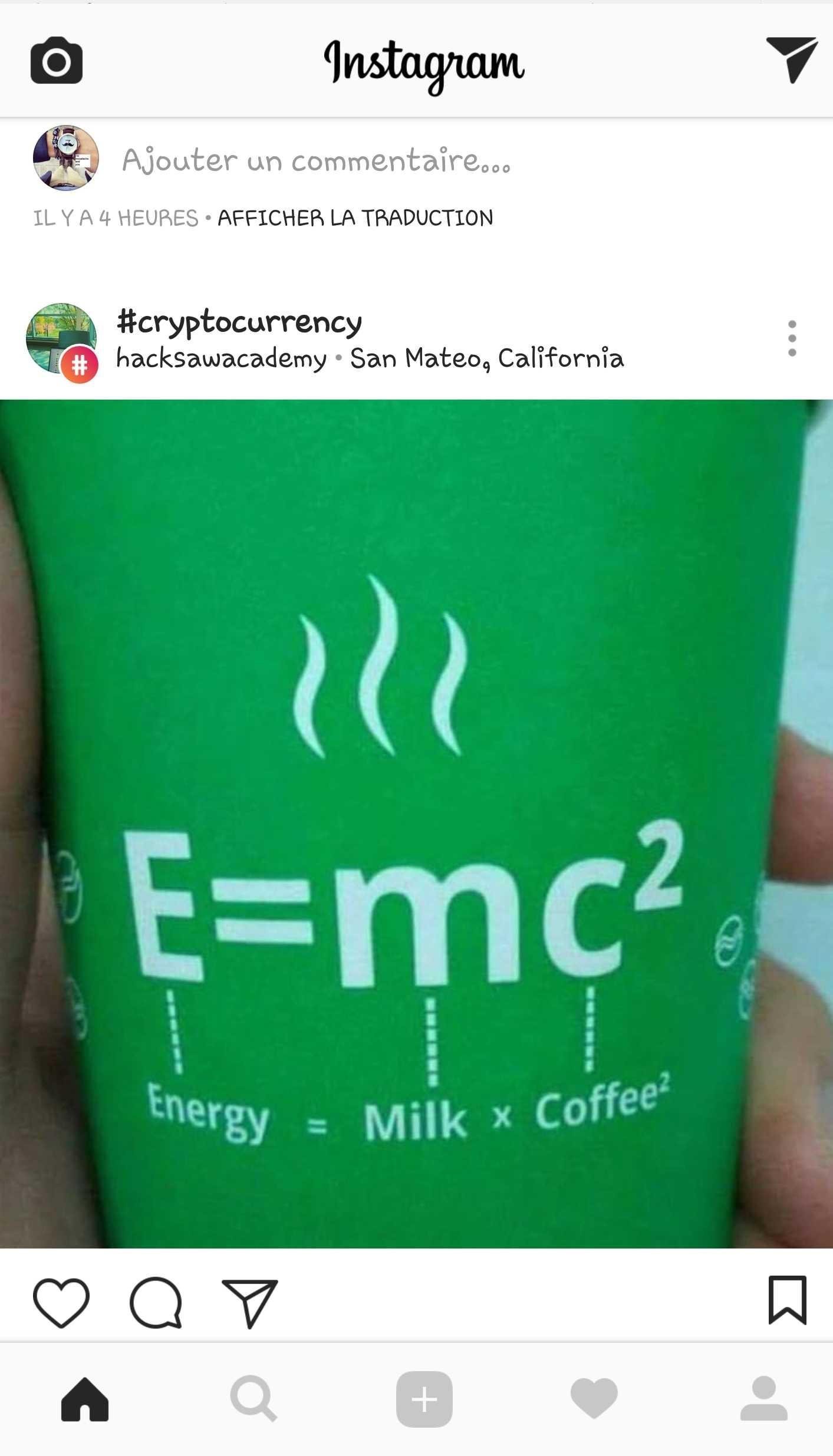
Task: Bookmark the coffee cup post
Action: coord(787,1300)
